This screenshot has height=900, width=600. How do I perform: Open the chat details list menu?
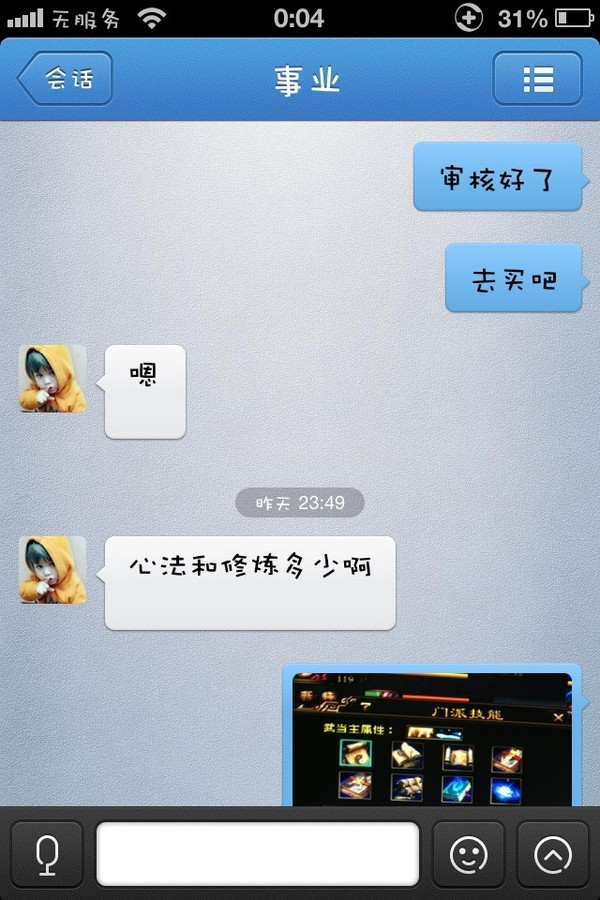(538, 79)
